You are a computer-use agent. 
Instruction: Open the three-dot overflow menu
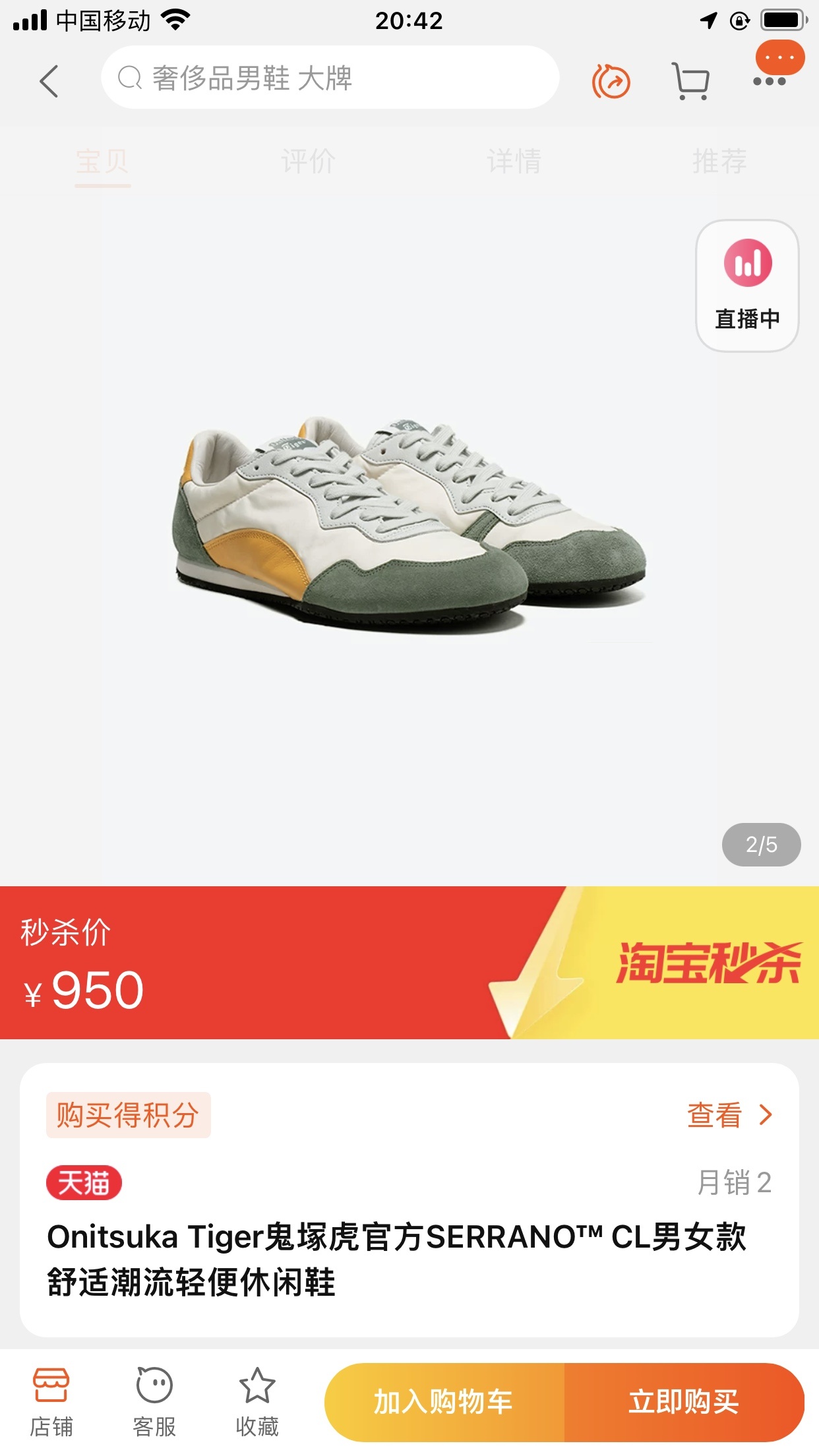(x=769, y=82)
